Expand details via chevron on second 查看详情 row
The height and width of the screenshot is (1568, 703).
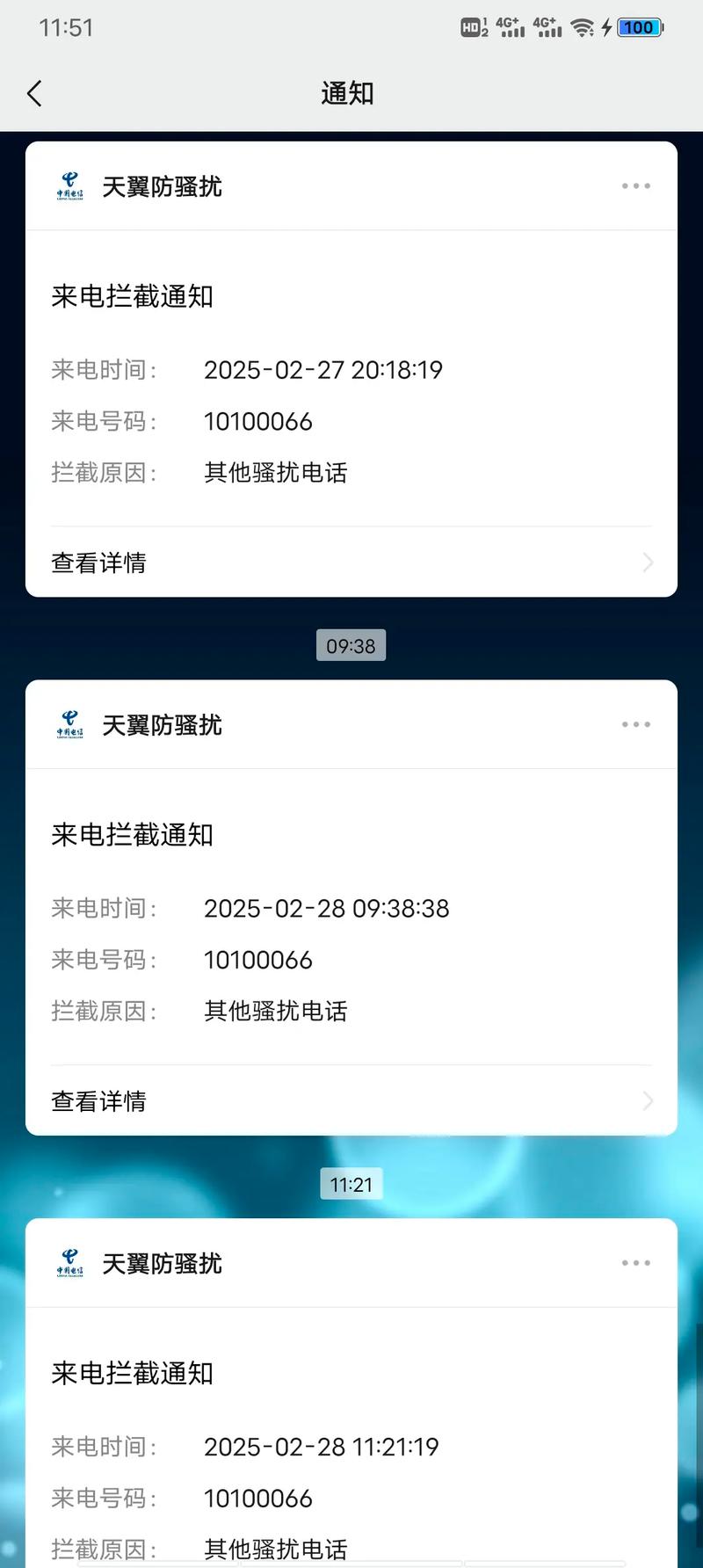pos(648,1100)
